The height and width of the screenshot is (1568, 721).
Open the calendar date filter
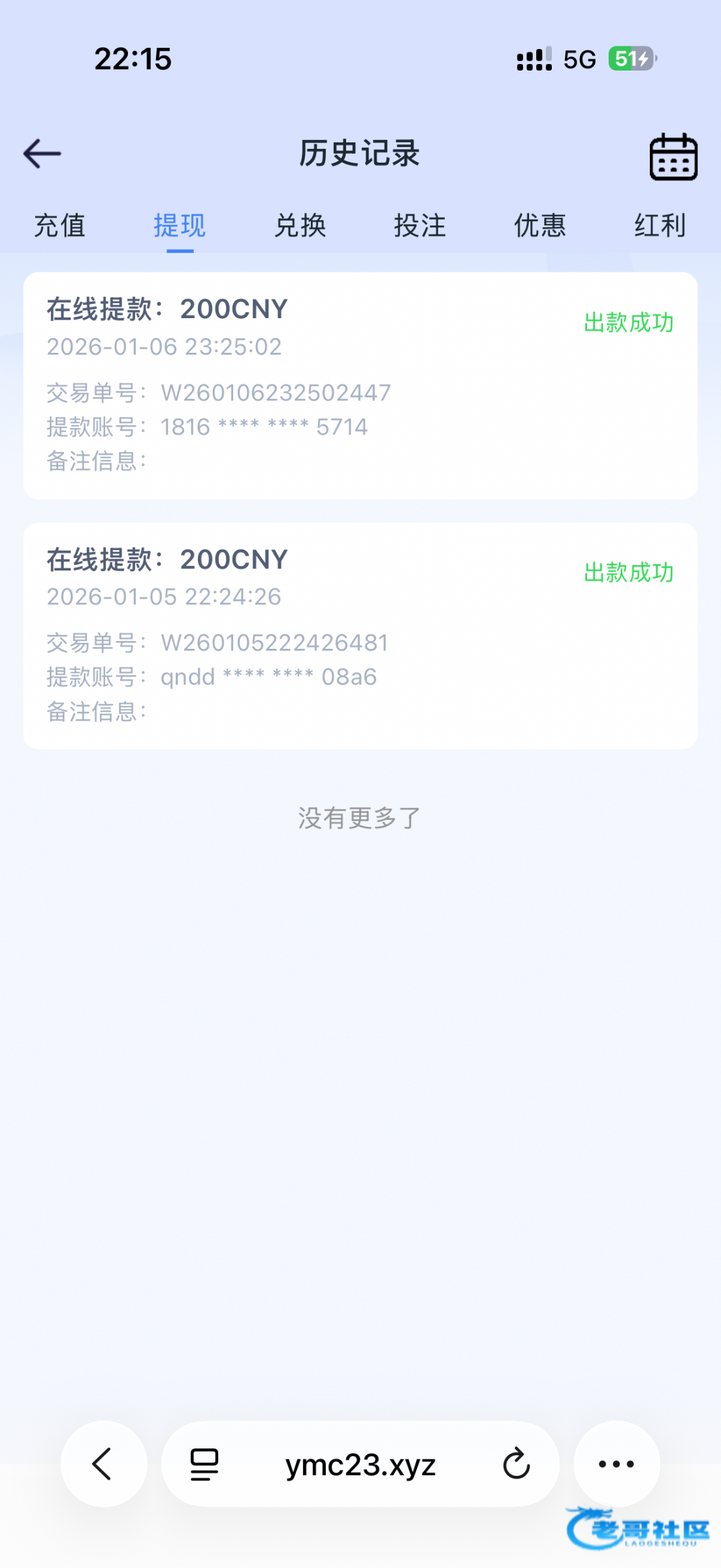pyautogui.click(x=673, y=157)
